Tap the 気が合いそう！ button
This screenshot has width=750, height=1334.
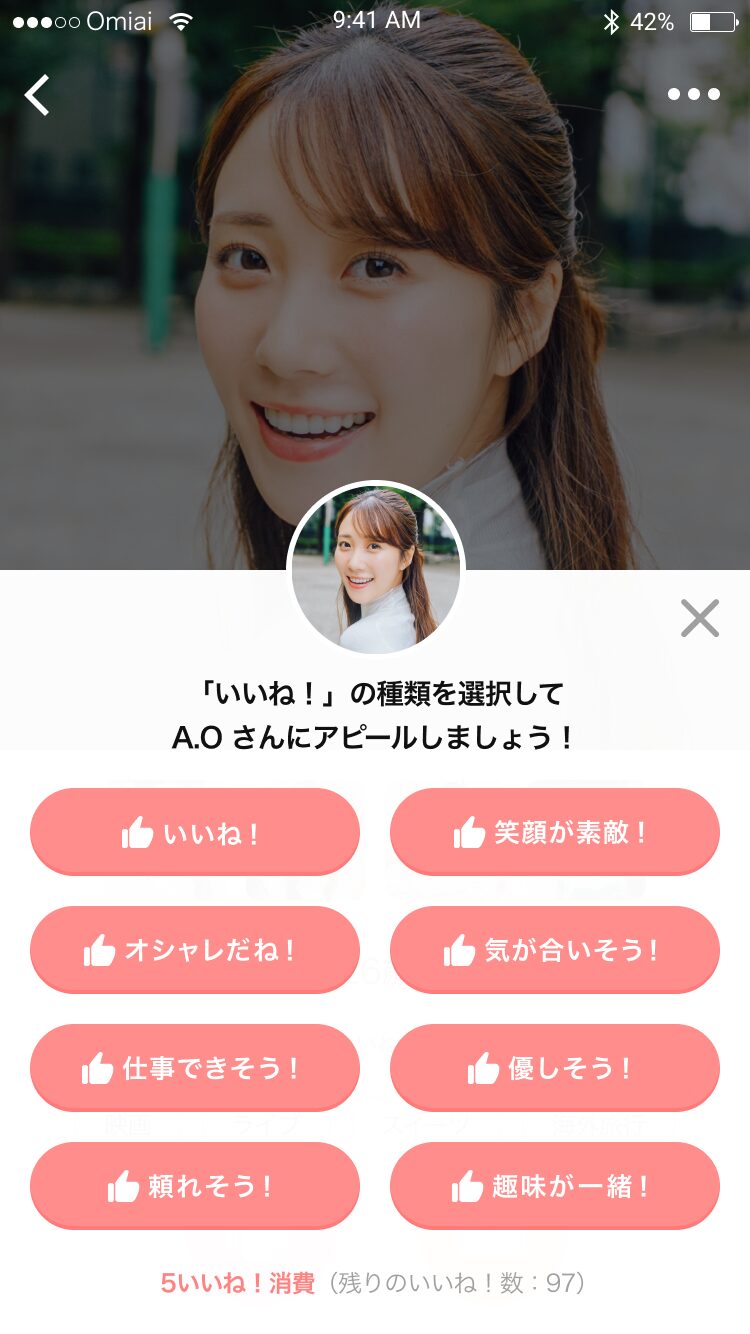click(555, 950)
